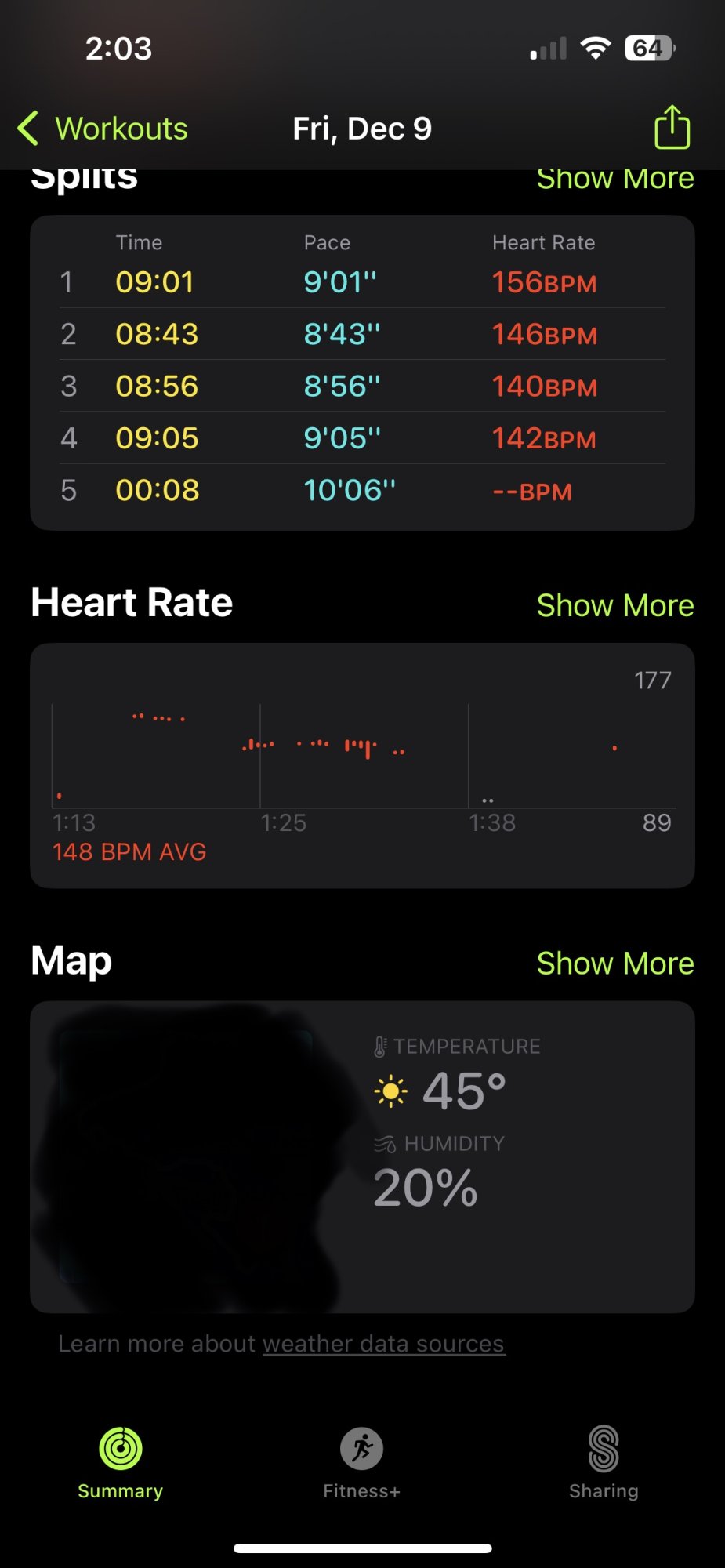The image size is (725, 1568).
Task: Switch to the Summary tab
Action: pyautogui.click(x=120, y=1461)
